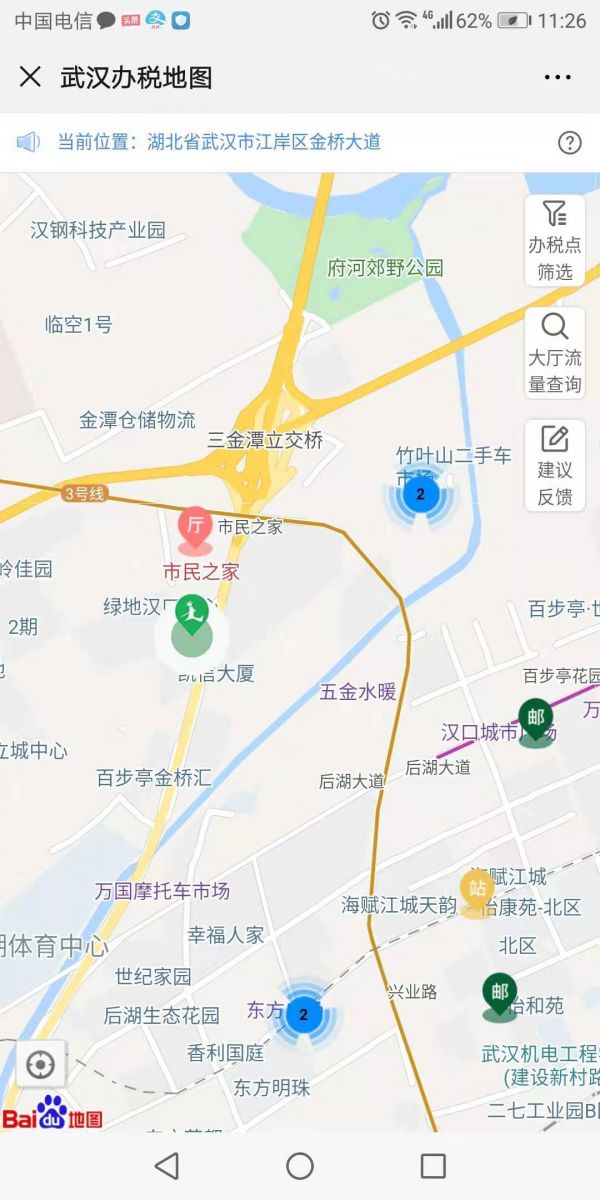Open 建议反馈 feedback
The width and height of the screenshot is (600, 1200).
[x=555, y=466]
